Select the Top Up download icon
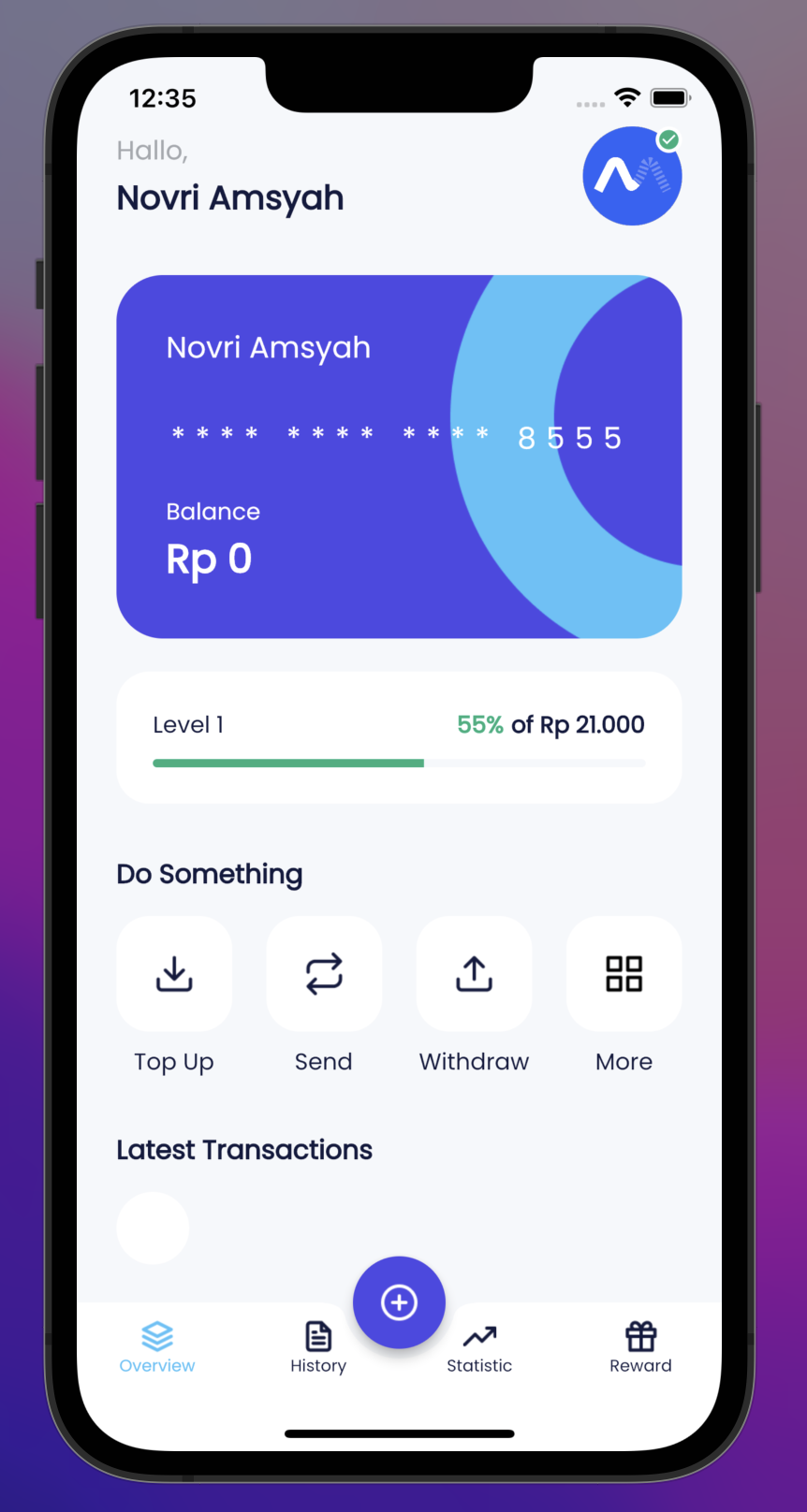The width and height of the screenshot is (807, 1512). 173,973
